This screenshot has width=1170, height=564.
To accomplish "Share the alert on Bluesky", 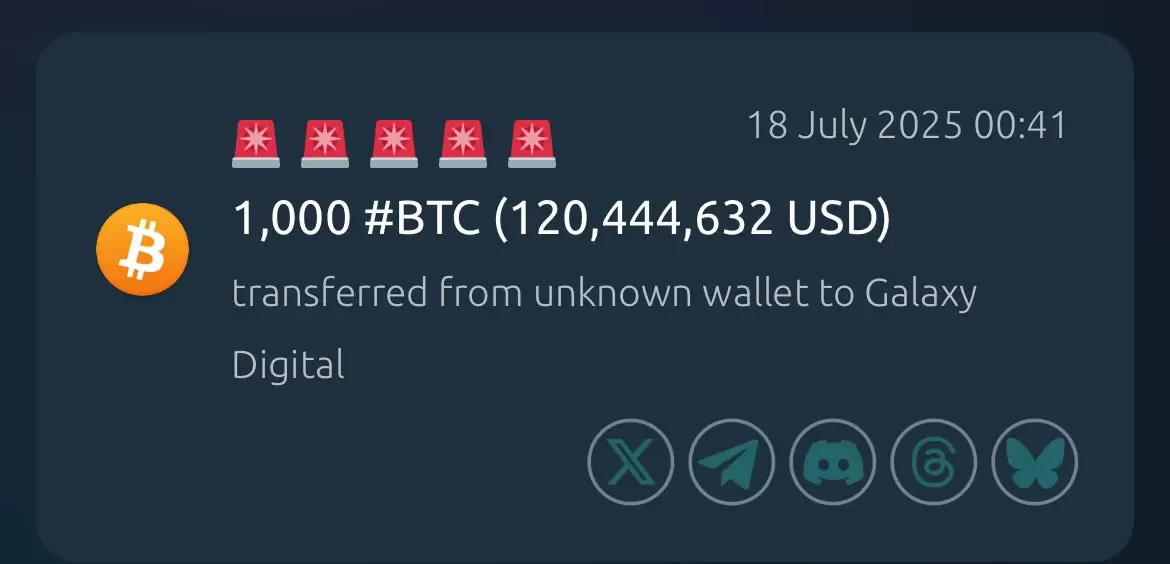I will [x=1034, y=463].
